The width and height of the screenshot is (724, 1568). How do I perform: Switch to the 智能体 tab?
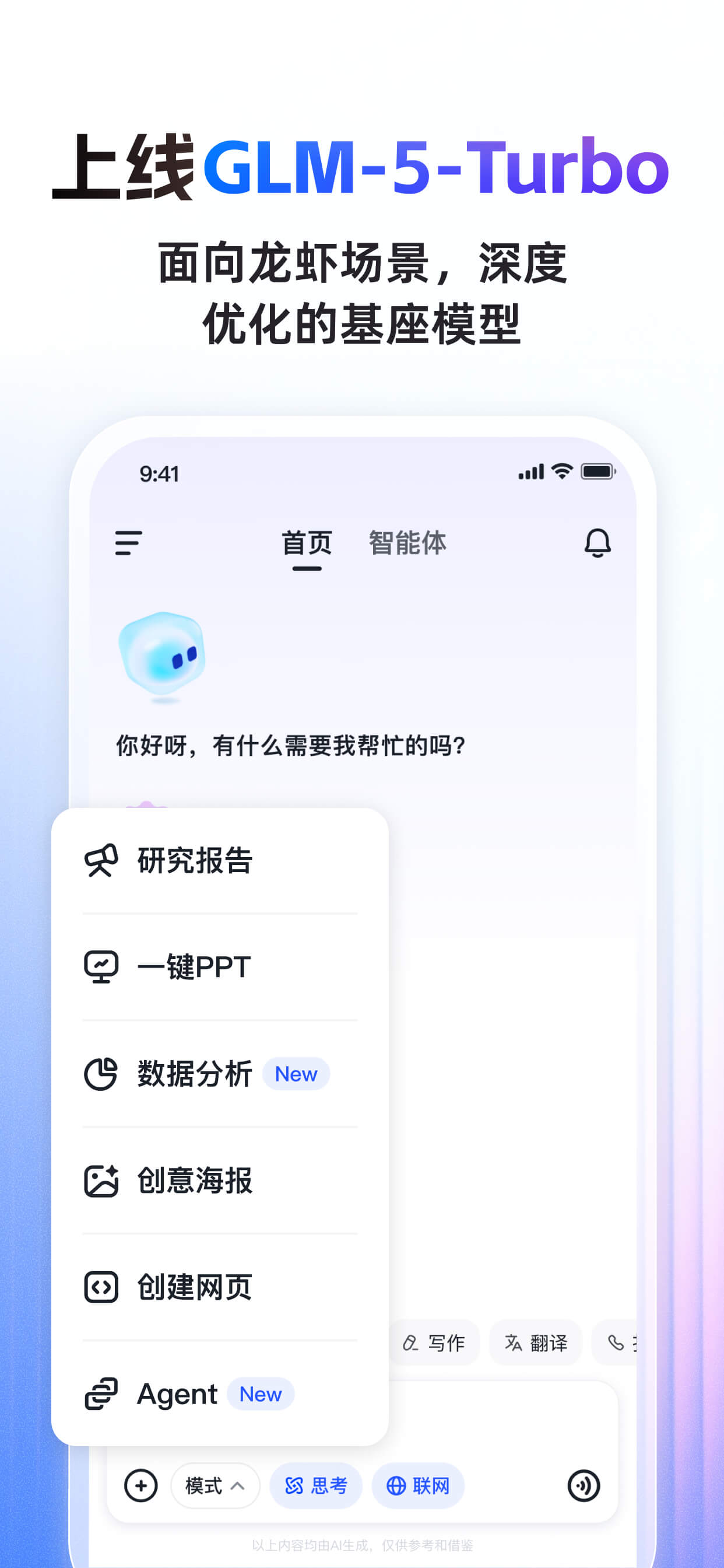(406, 544)
